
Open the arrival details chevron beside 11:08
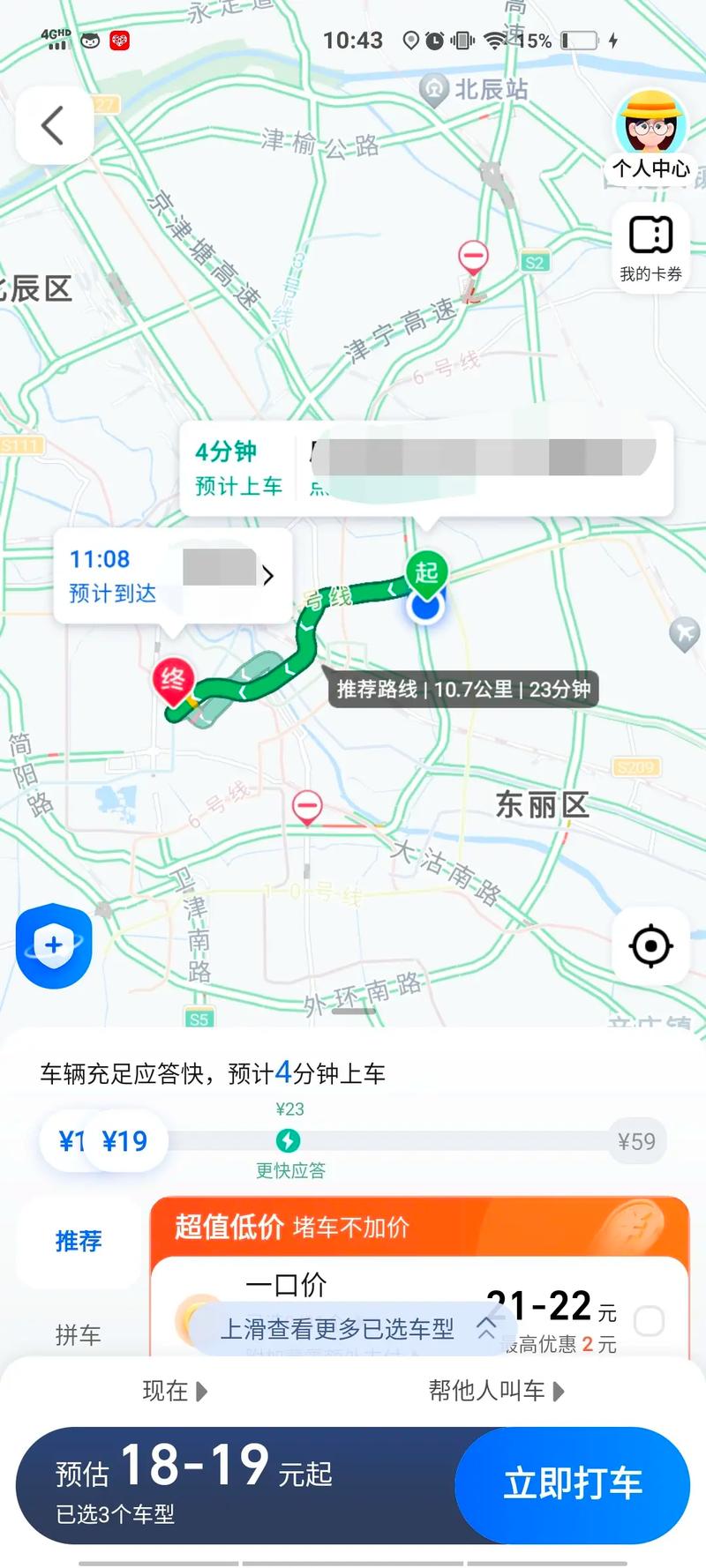[269, 573]
